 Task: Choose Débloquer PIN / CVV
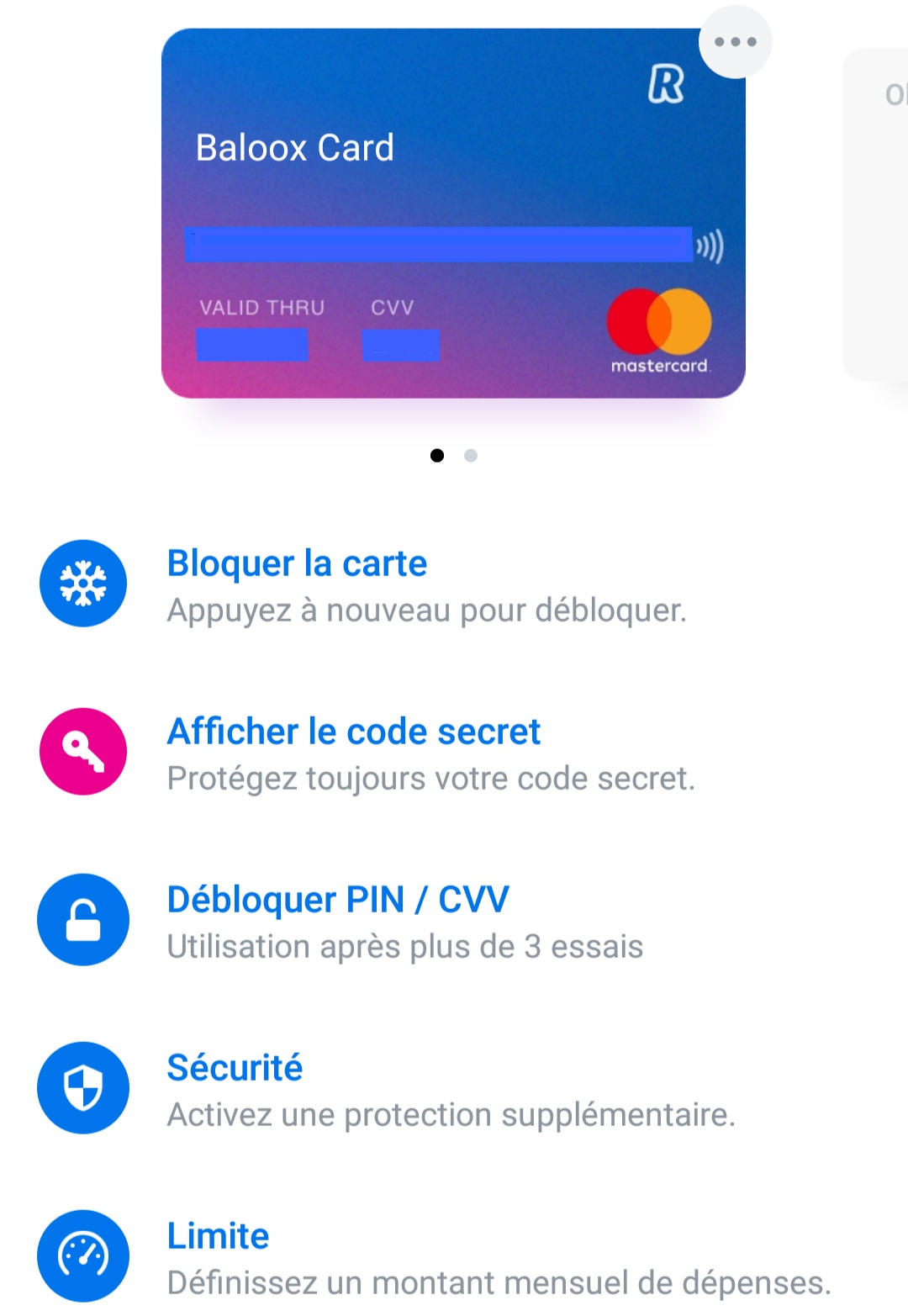(x=338, y=901)
